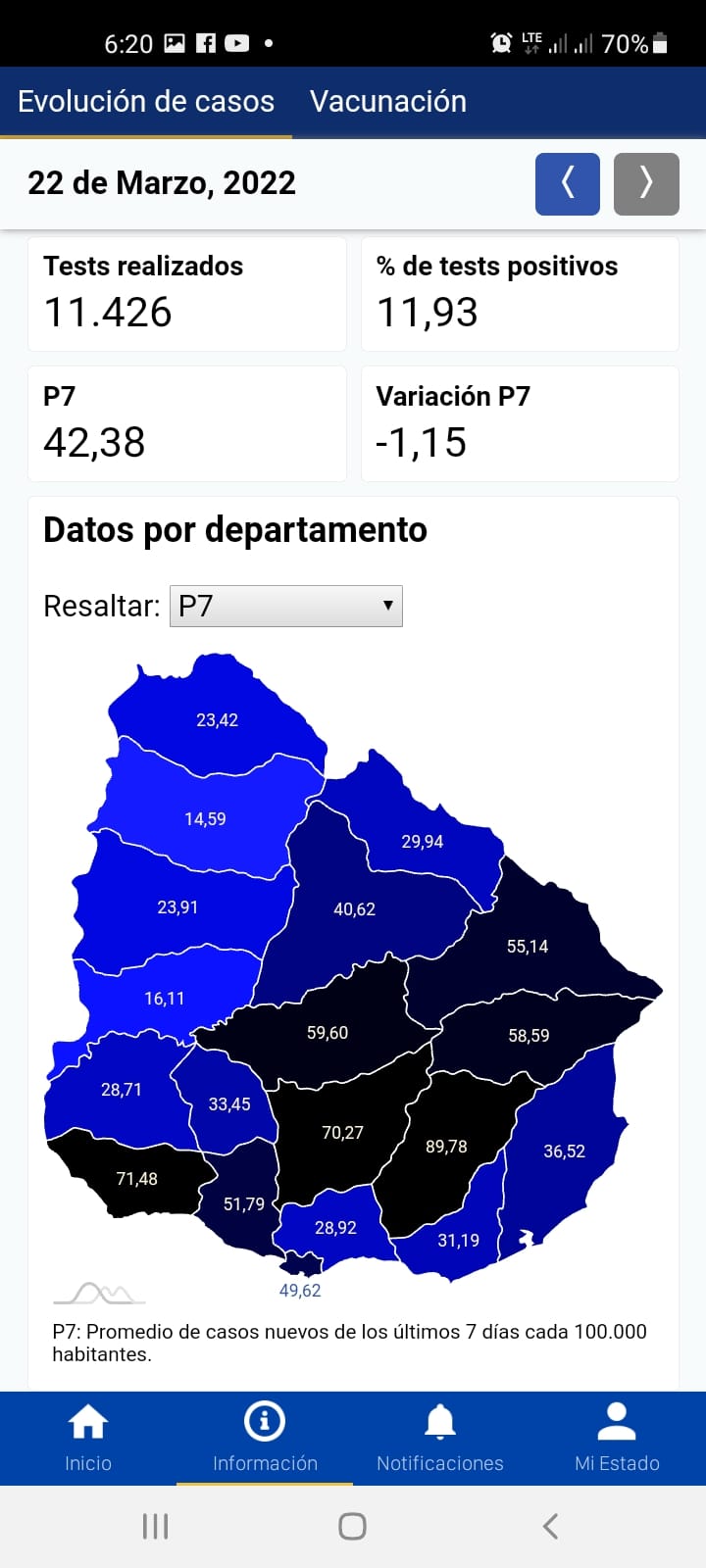Viewport: 706px width, 1568px height.
Task: Open Inicio in bottom navigation
Action: pyautogui.click(x=88, y=1438)
